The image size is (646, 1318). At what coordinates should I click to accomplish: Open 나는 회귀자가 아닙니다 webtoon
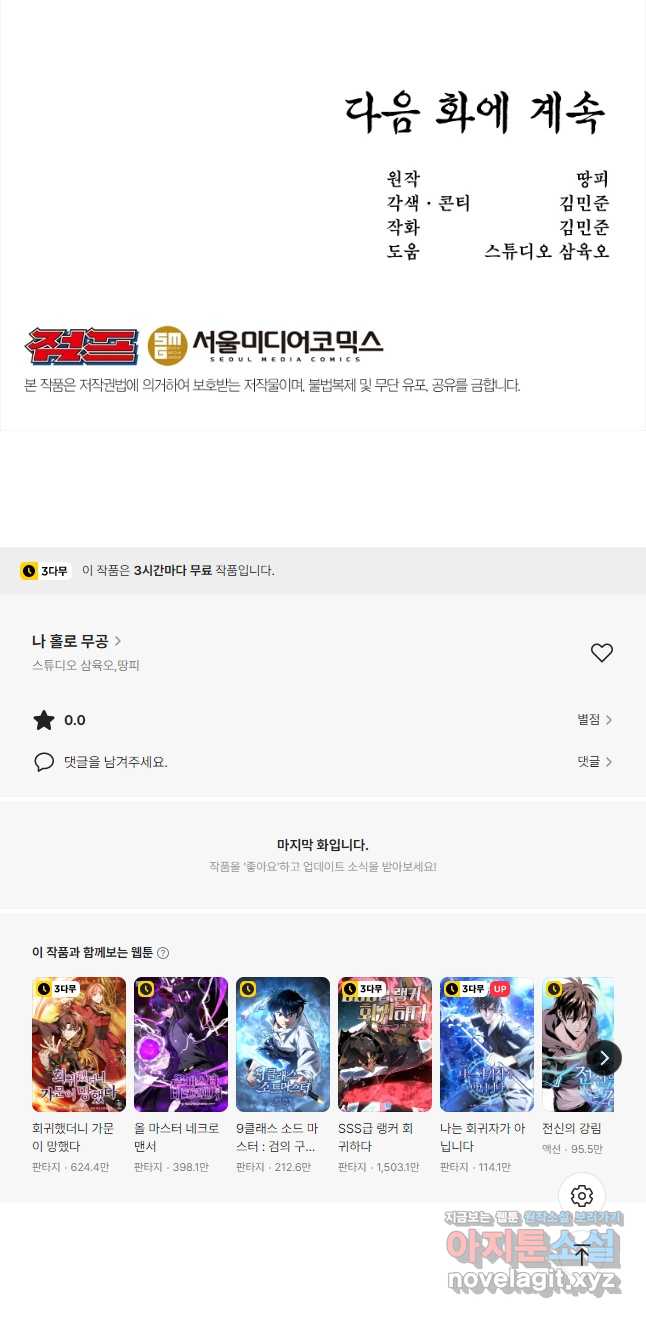pyautogui.click(x=487, y=1045)
